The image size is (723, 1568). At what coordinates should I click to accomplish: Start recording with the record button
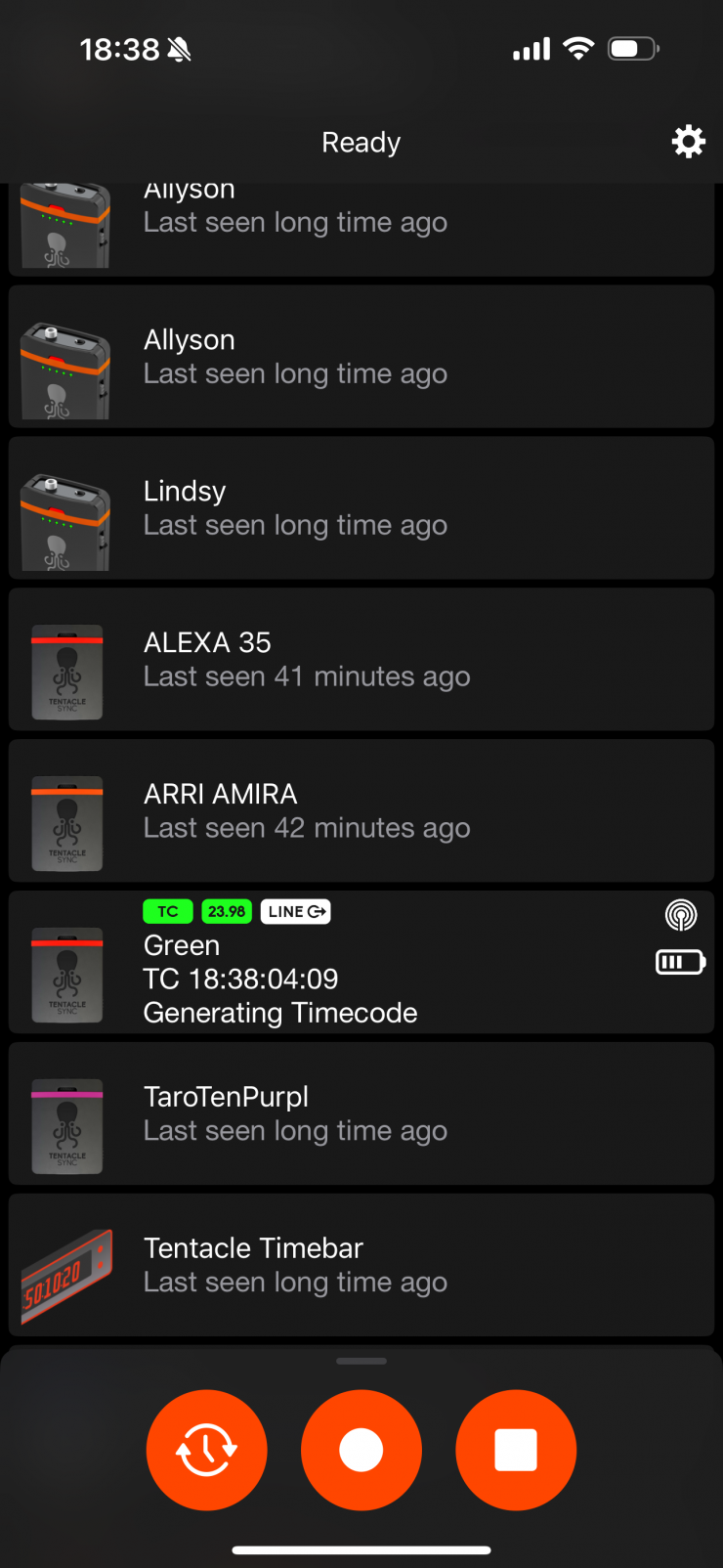coord(361,1450)
